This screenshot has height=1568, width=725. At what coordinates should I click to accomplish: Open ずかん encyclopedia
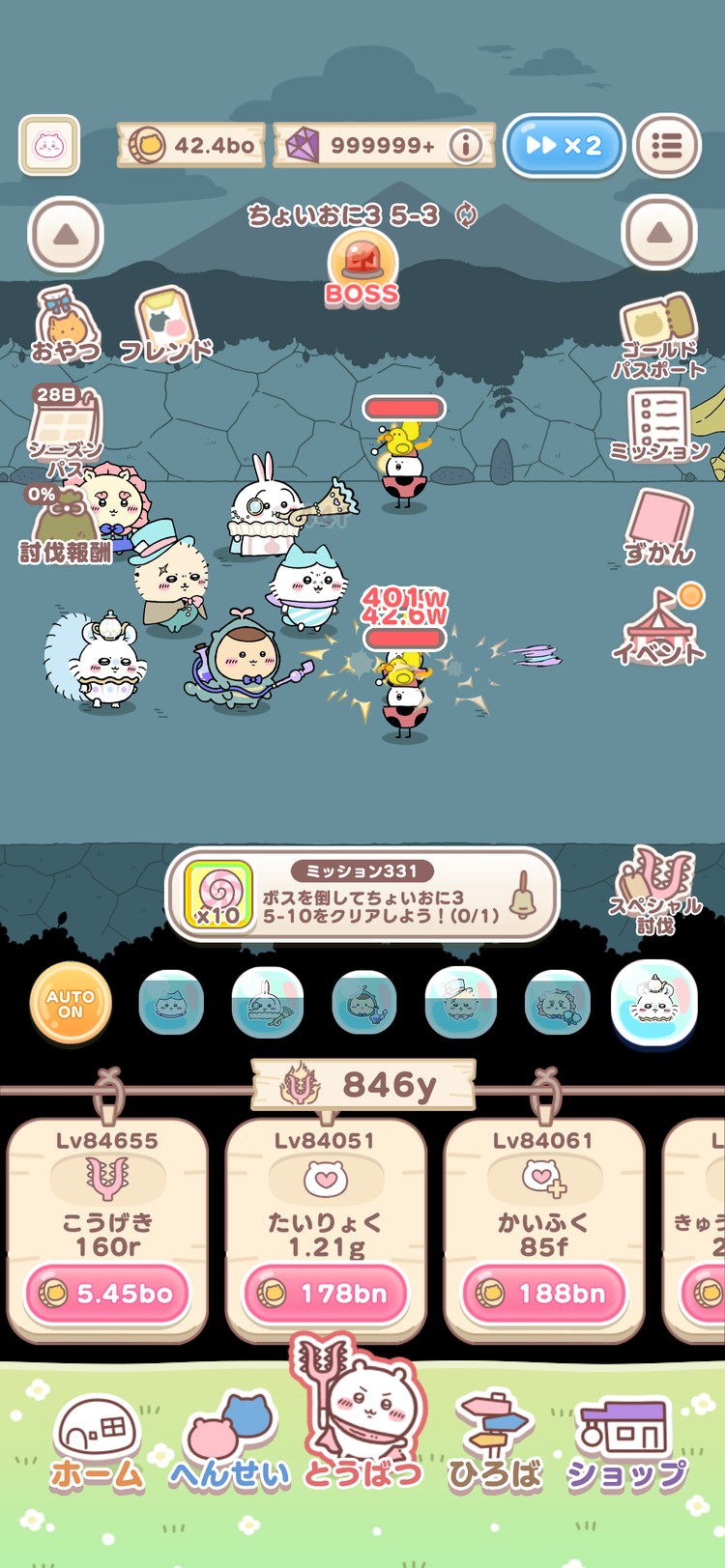click(x=659, y=527)
